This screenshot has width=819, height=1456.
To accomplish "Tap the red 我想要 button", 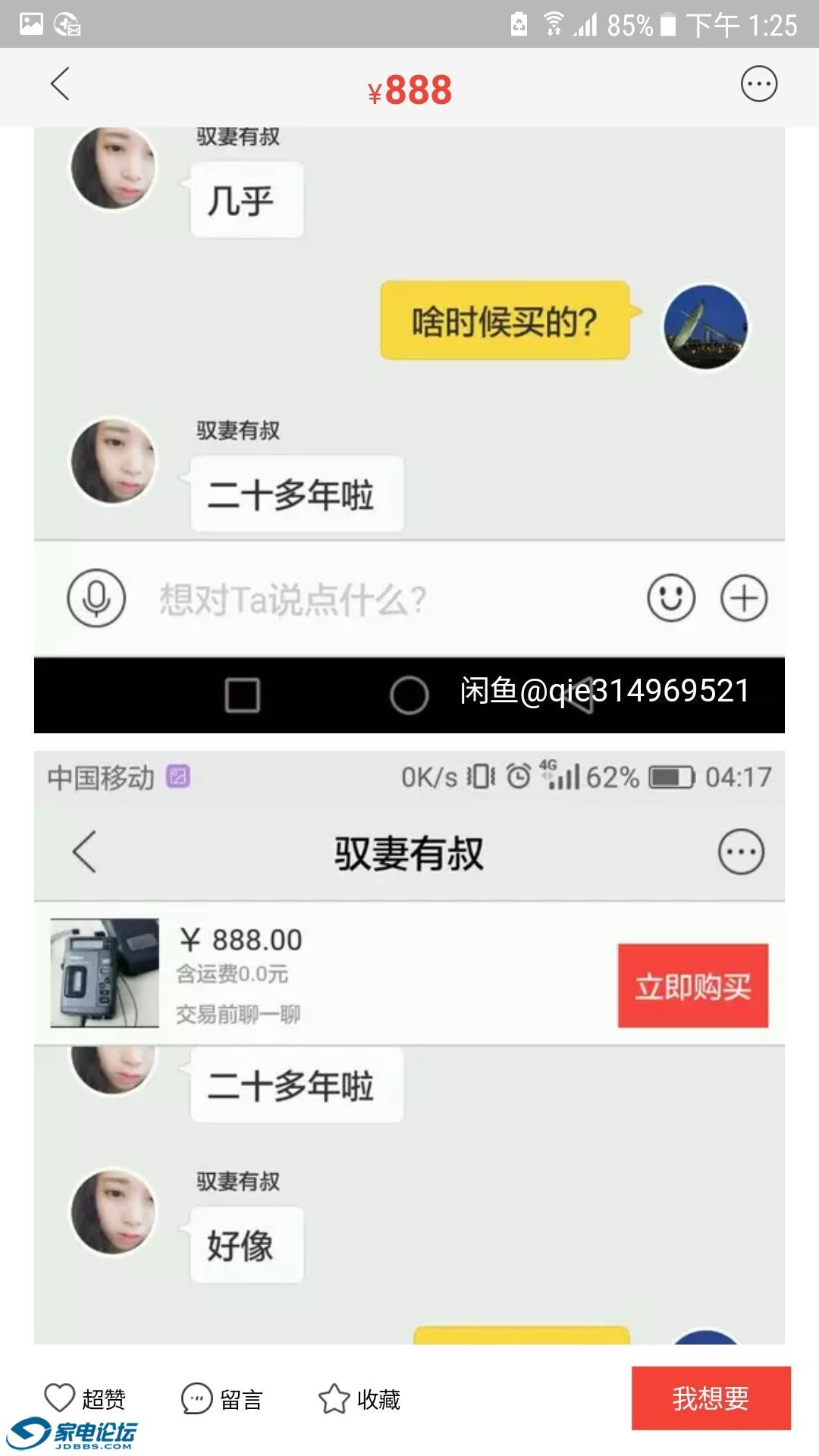I will pos(711,1398).
